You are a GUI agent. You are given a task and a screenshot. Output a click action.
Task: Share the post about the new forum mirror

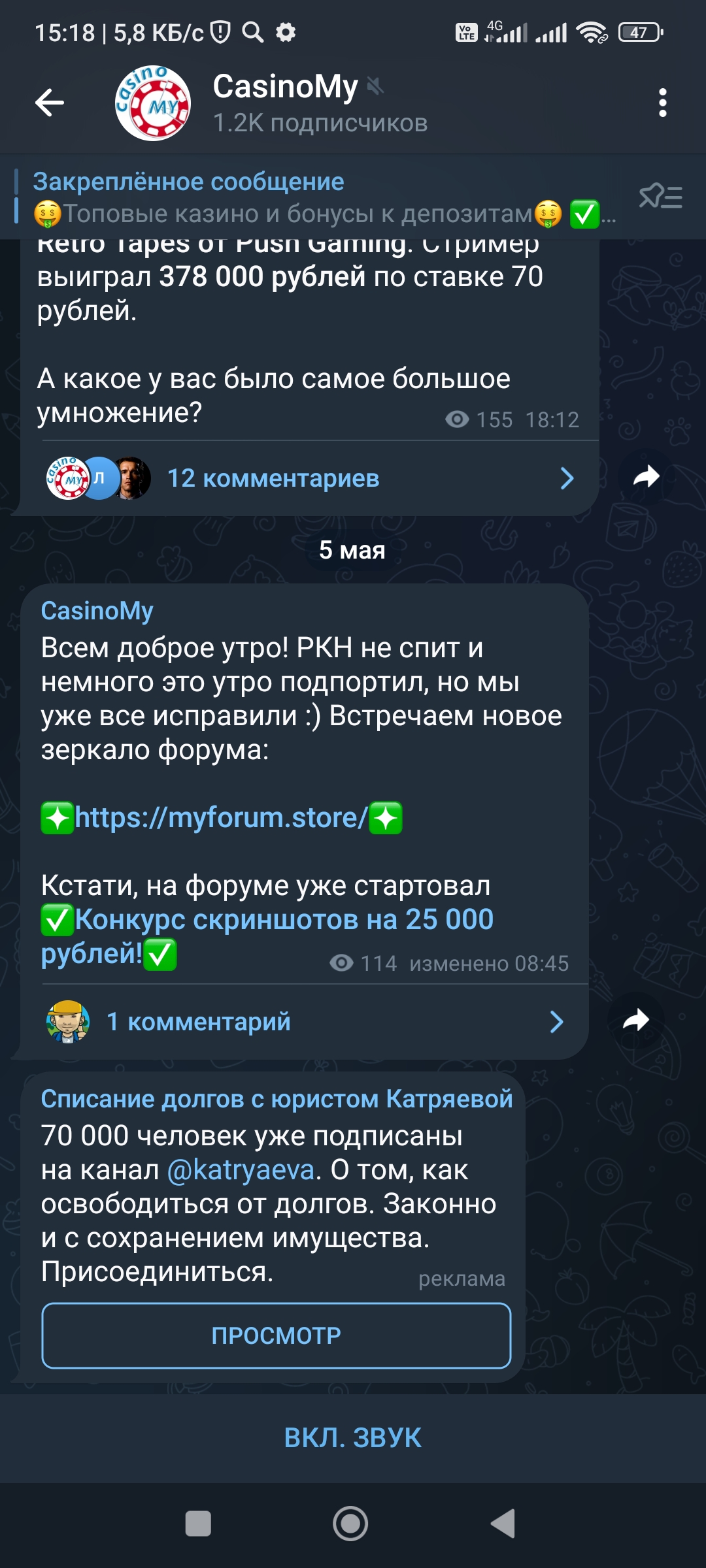(x=635, y=1021)
